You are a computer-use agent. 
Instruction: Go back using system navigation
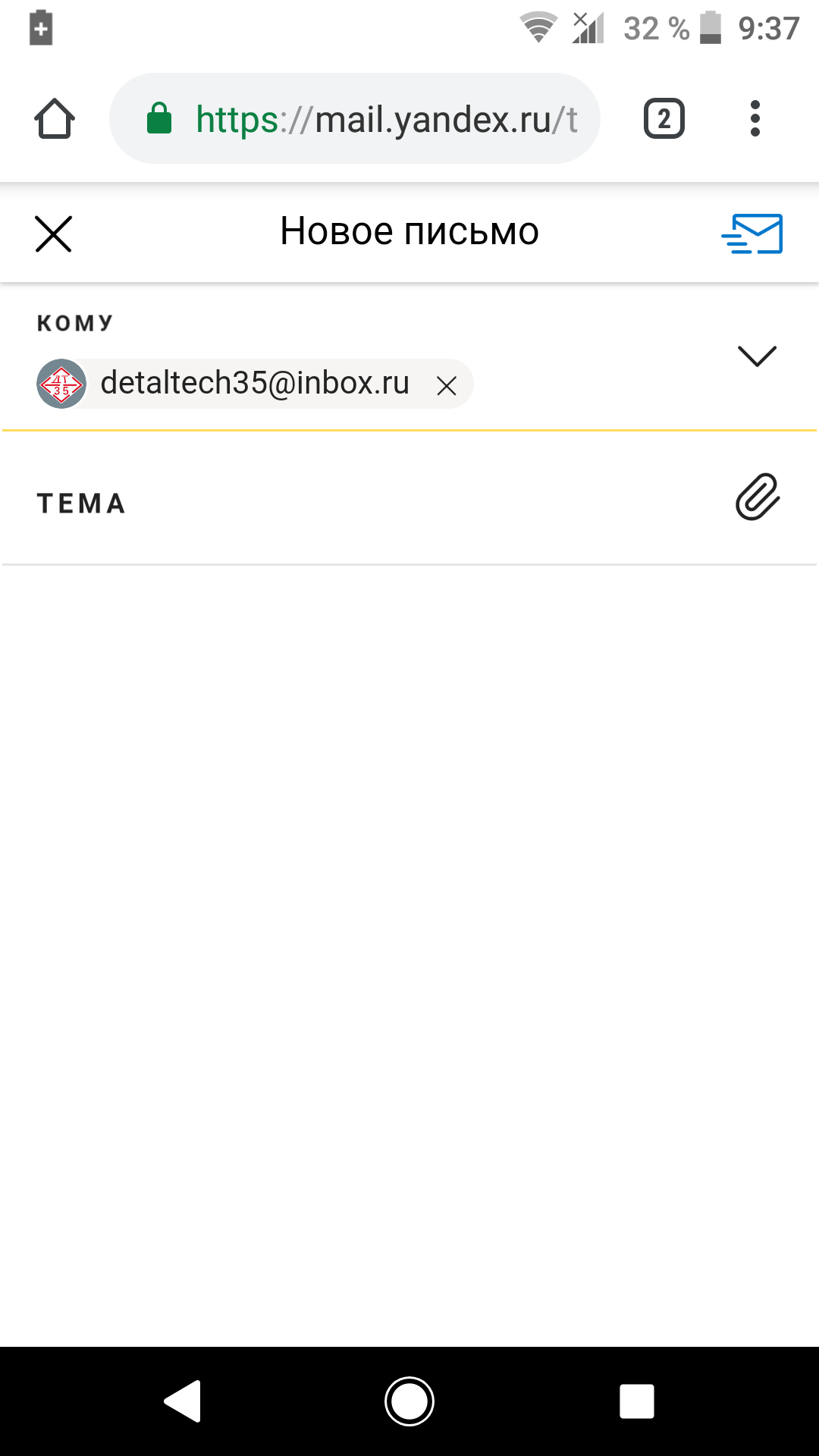(183, 1401)
